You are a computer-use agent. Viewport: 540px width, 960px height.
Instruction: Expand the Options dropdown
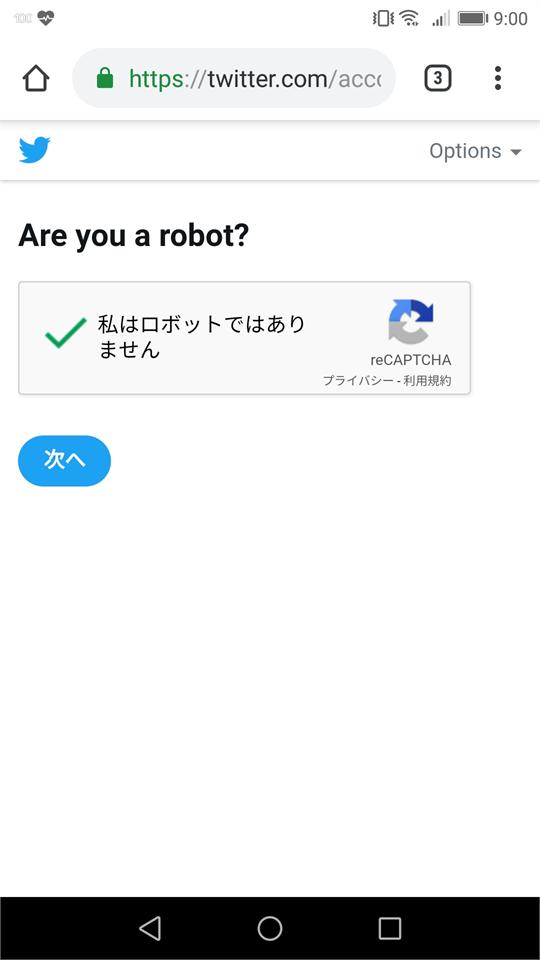click(x=475, y=151)
